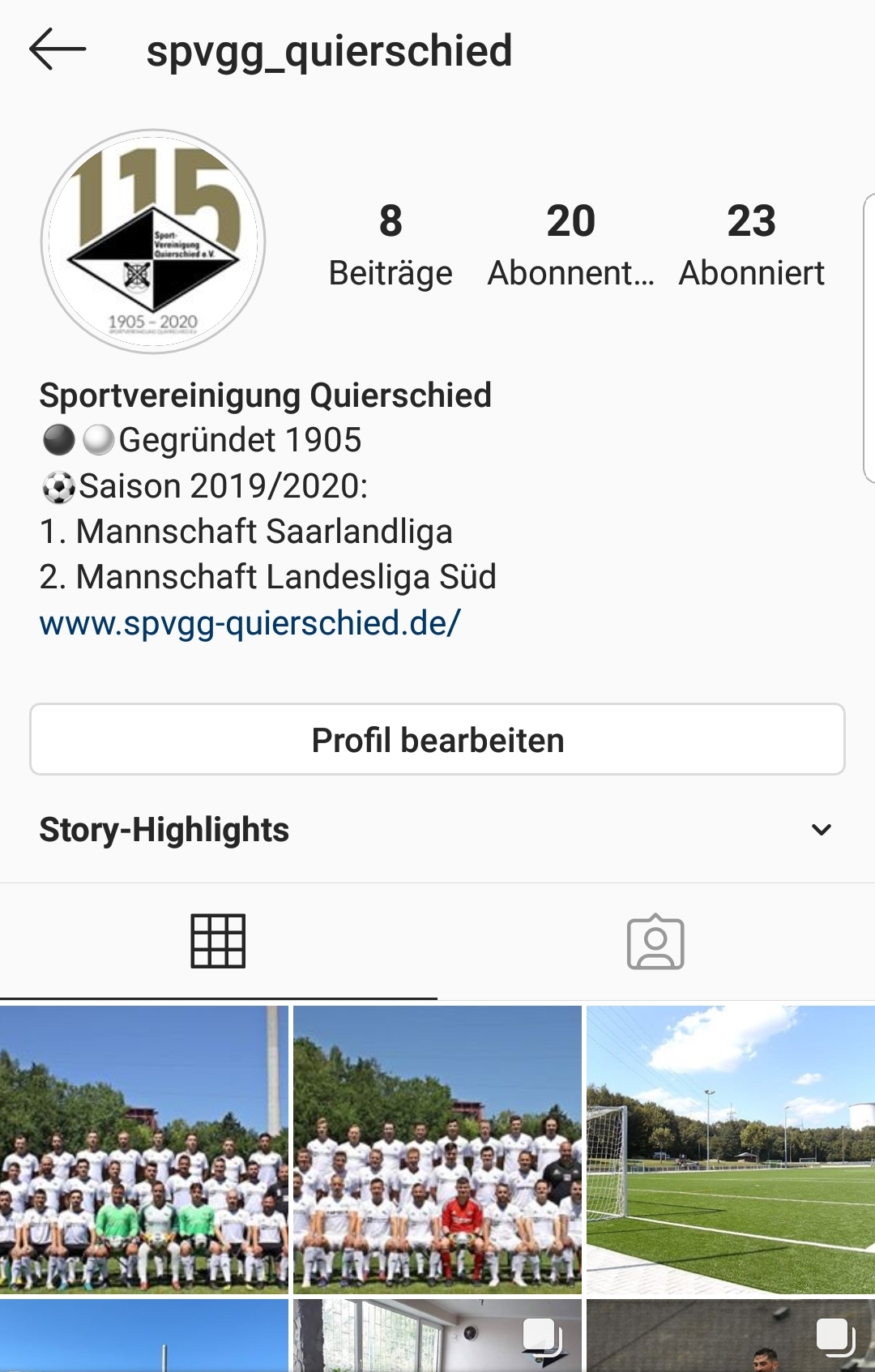875x1372 pixels.
Task: Open the profile picture with 115 logo
Action: pos(153,241)
